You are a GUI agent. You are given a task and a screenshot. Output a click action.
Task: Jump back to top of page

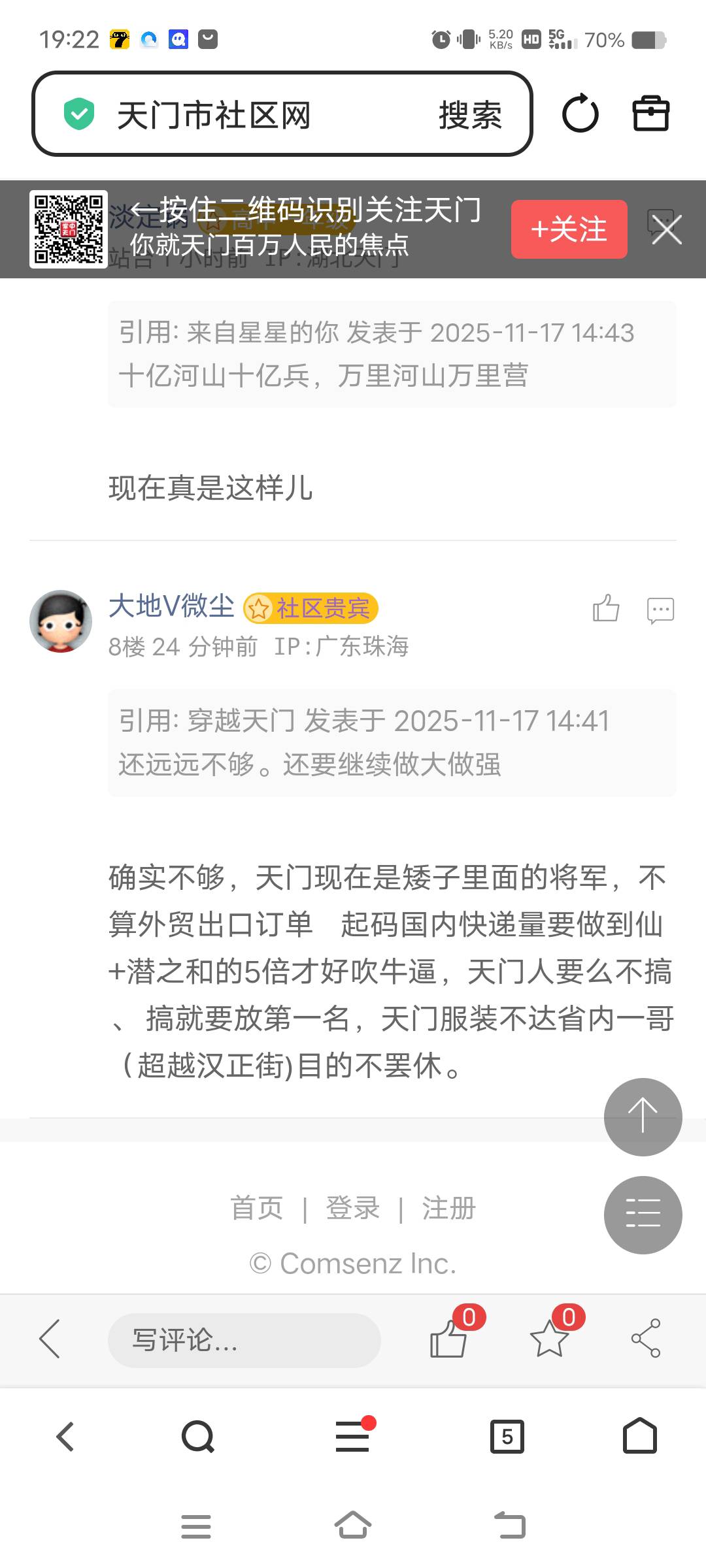click(643, 1117)
